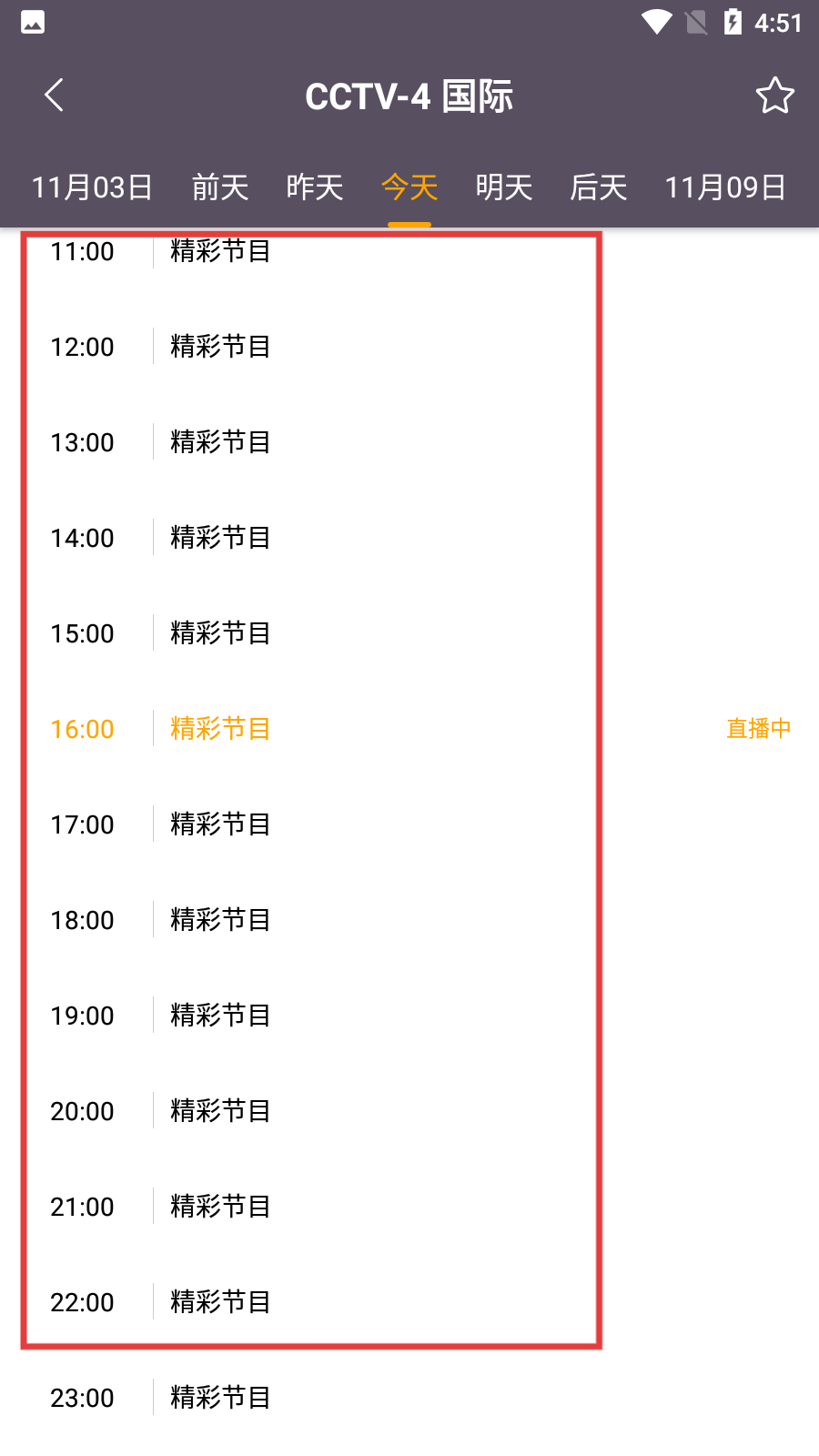Click the back arrow to return
Viewport: 819px width, 1456px height.
pos(54,95)
